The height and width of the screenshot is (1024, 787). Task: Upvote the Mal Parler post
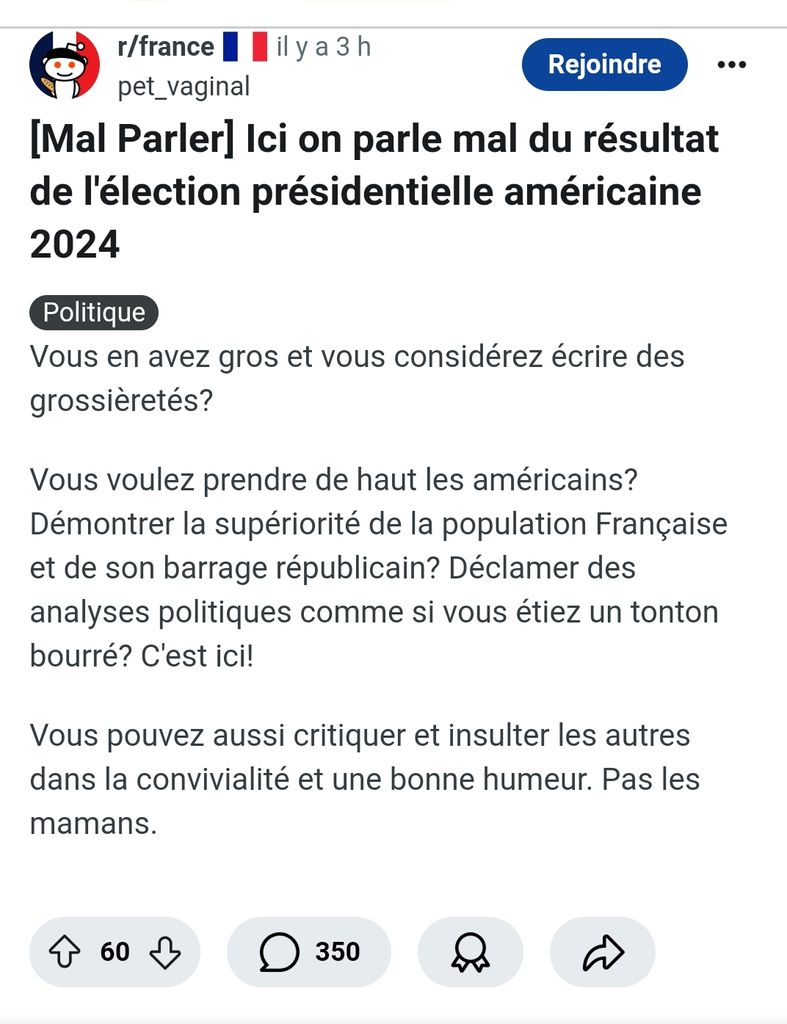[x=65, y=952]
